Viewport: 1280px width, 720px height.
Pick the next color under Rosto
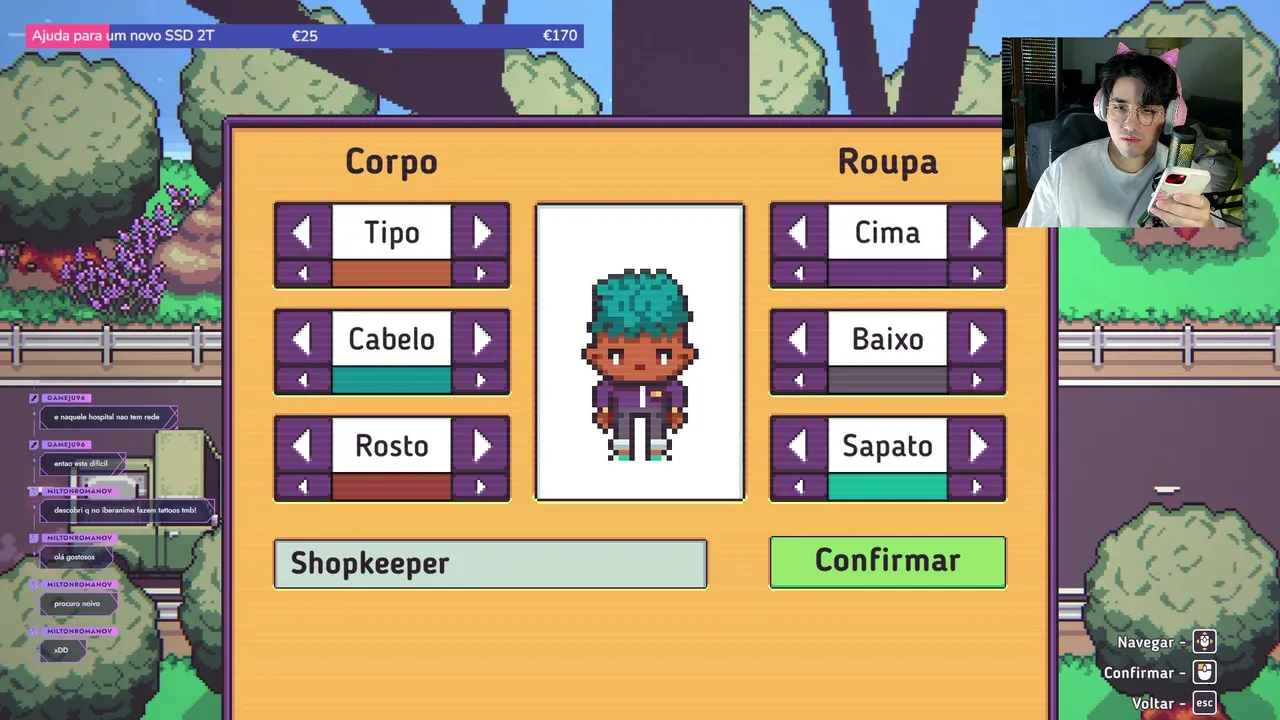tap(481, 487)
